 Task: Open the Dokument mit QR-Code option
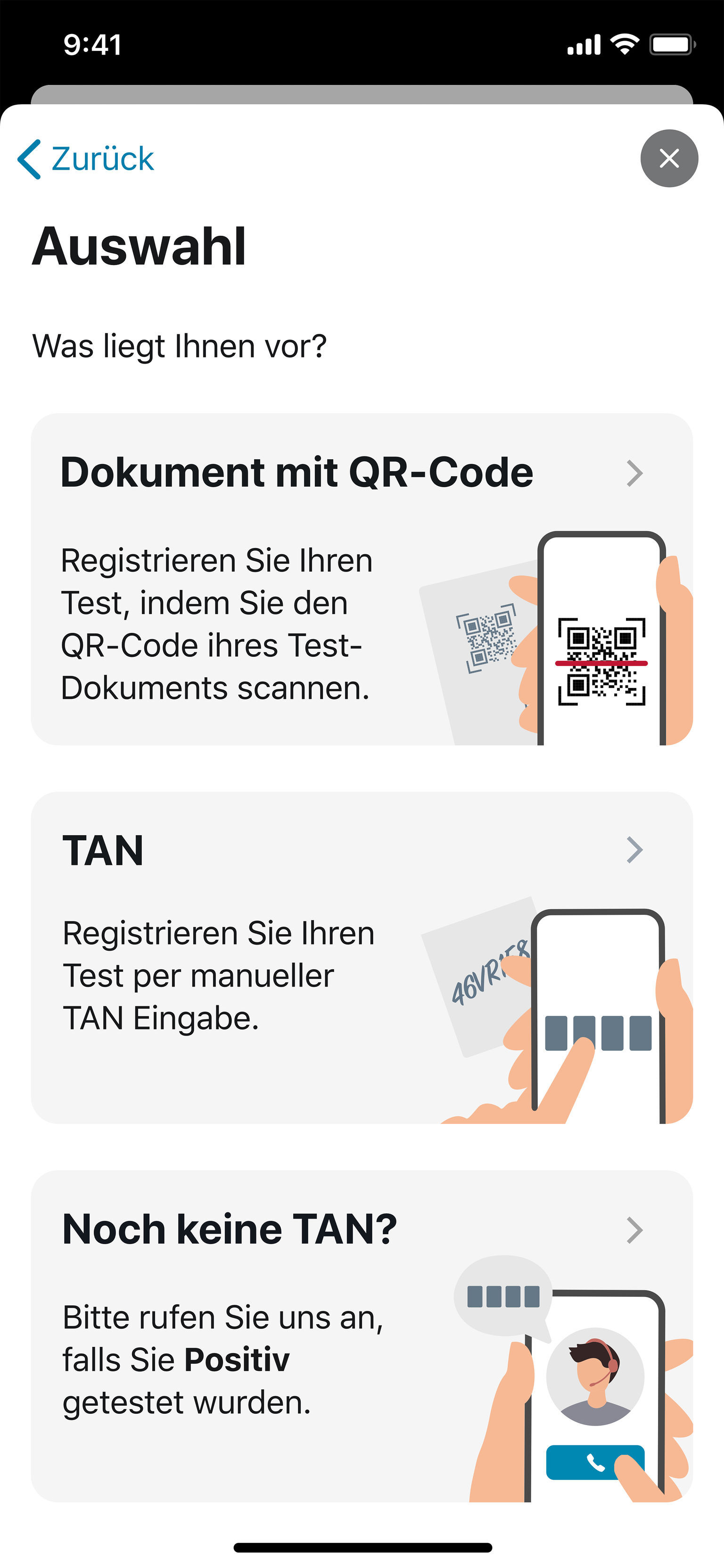pos(362,578)
